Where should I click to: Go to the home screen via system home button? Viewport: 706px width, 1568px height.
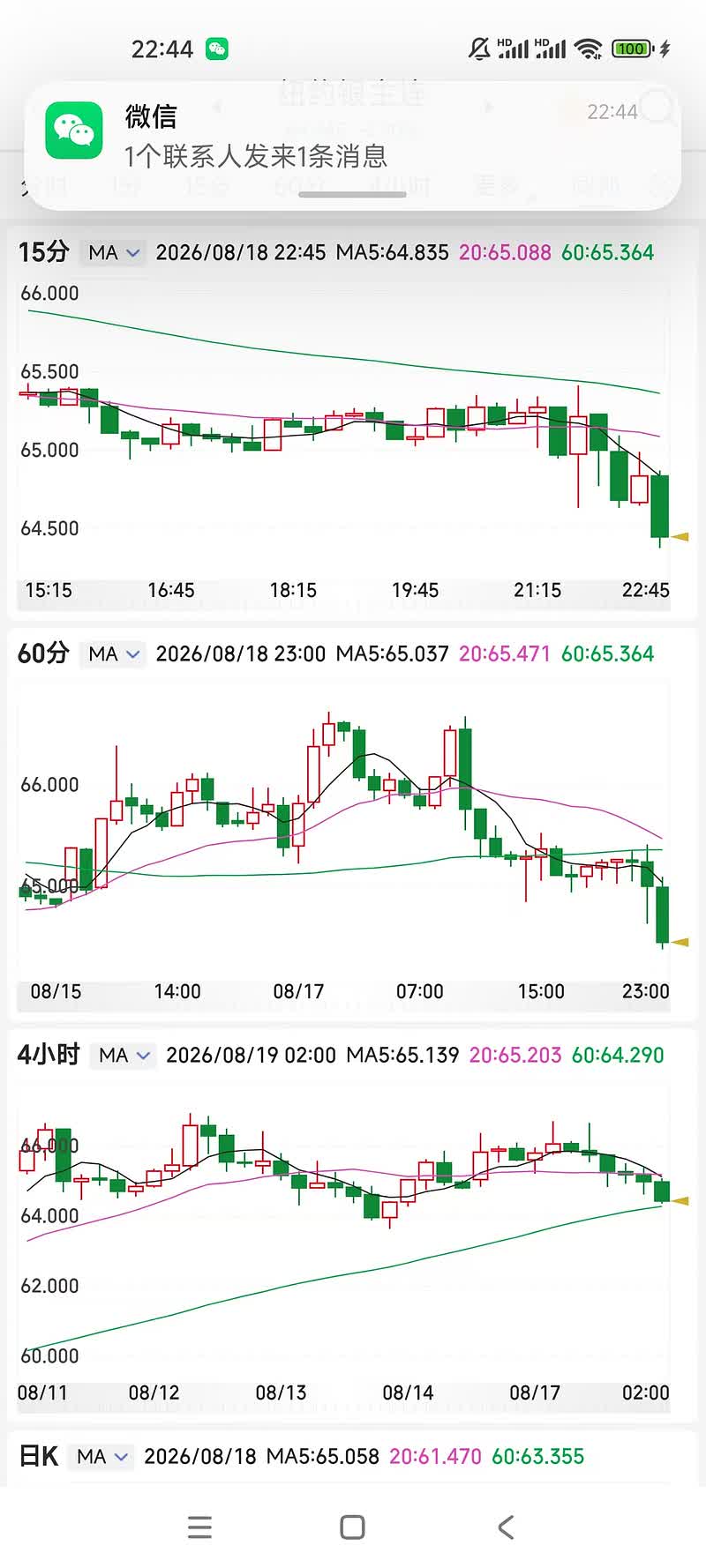coord(352,1527)
